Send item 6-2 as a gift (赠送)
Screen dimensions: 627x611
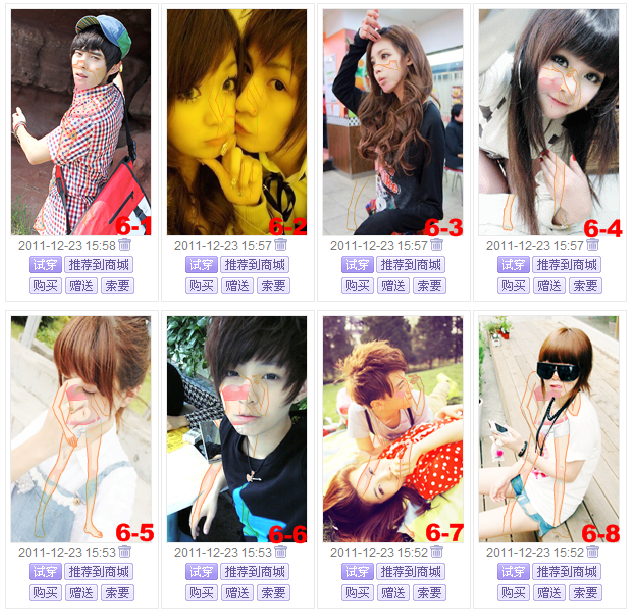[237, 286]
